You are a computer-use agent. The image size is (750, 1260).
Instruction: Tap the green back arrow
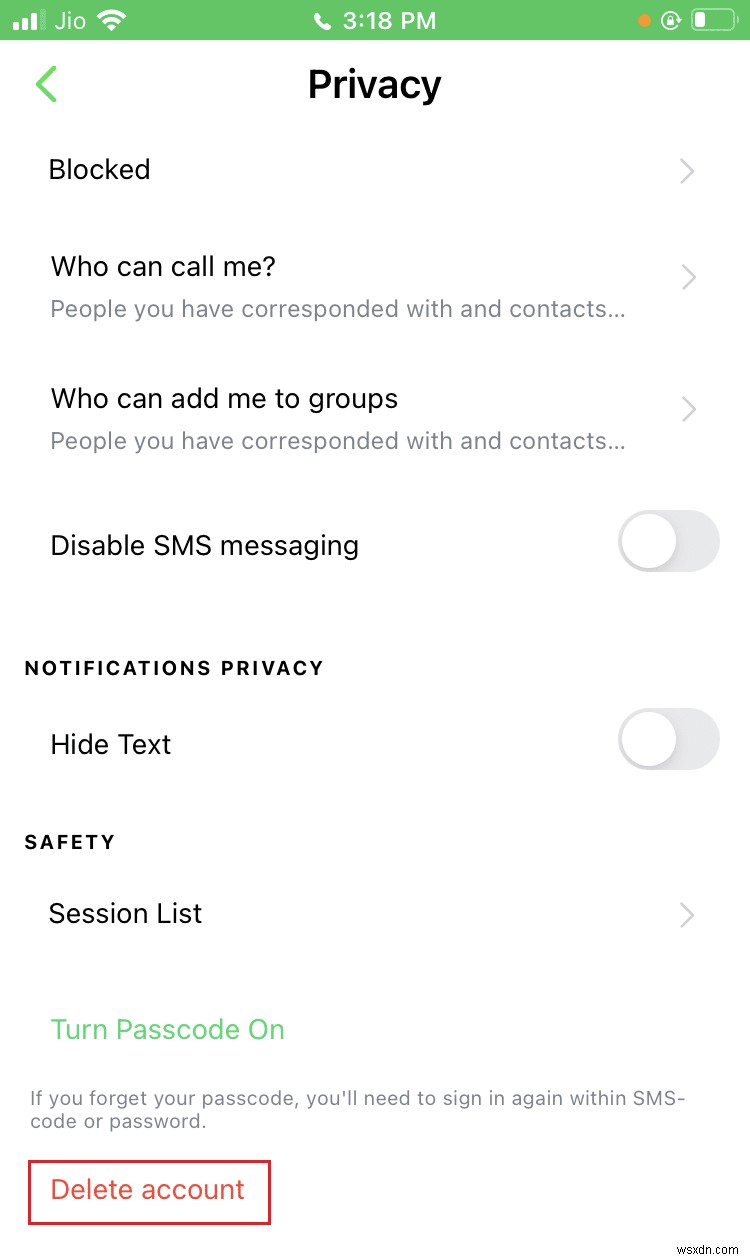[45, 84]
